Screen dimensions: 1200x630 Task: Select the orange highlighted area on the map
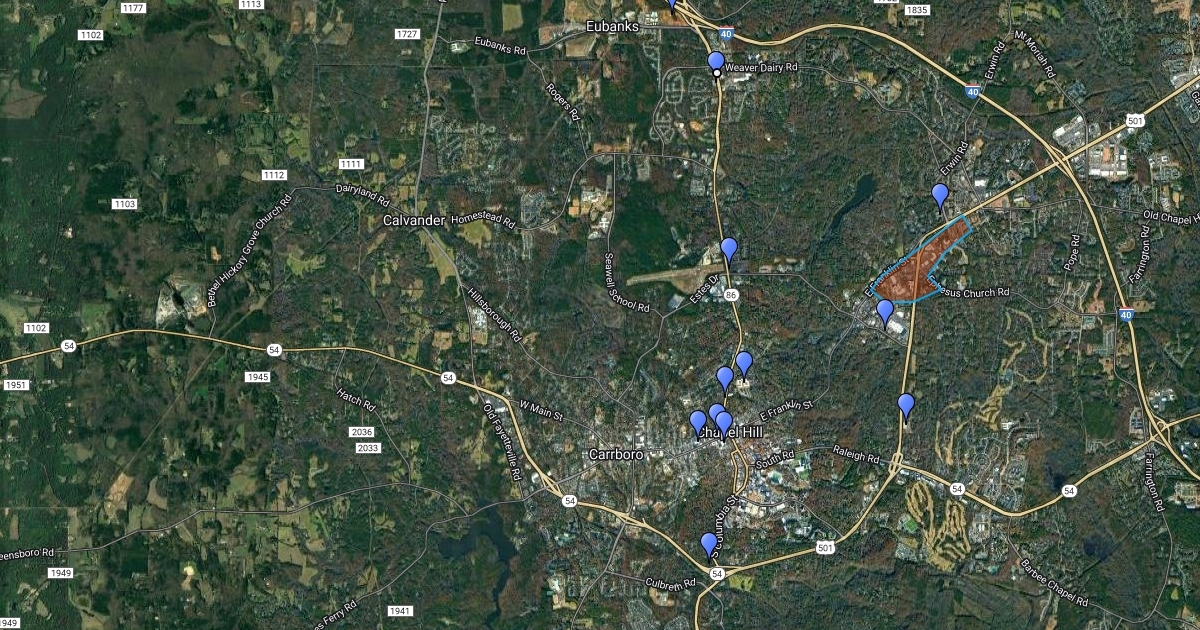pyautogui.click(x=919, y=264)
